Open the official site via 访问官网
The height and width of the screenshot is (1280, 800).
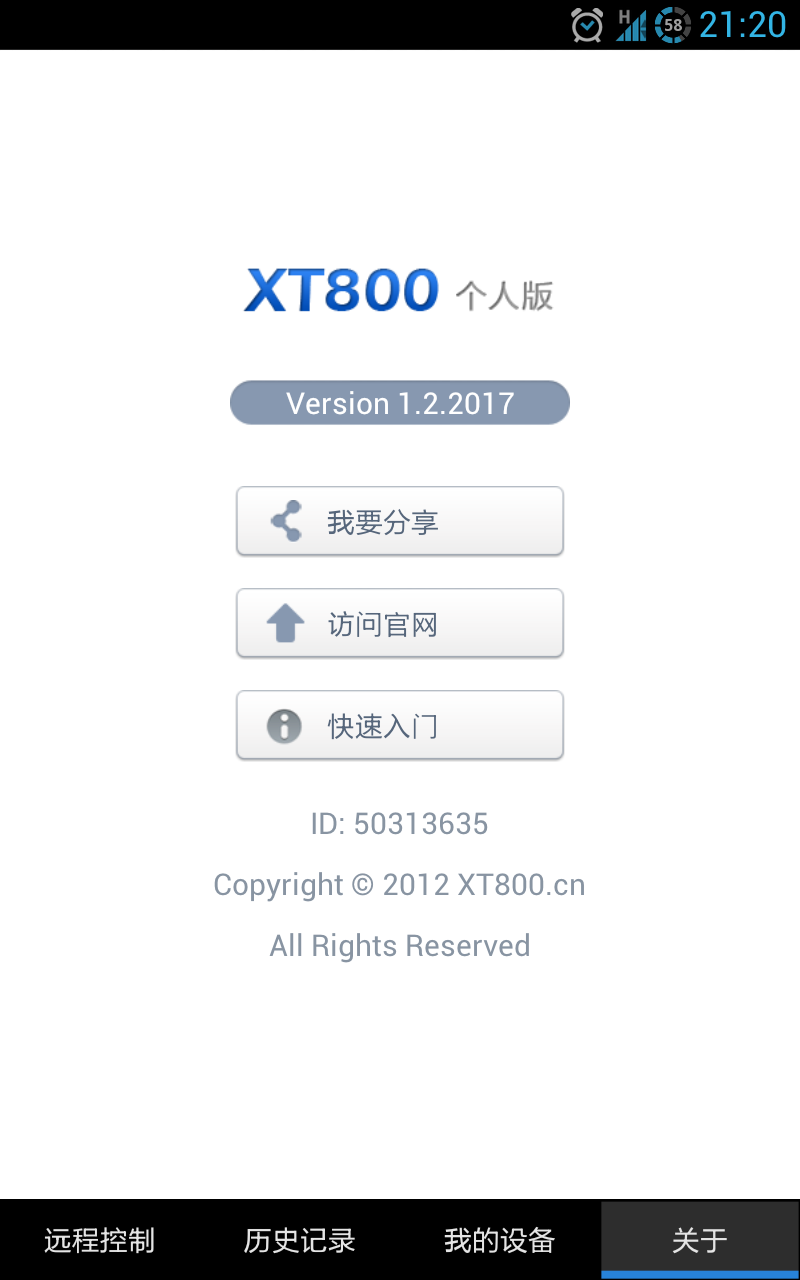click(400, 624)
